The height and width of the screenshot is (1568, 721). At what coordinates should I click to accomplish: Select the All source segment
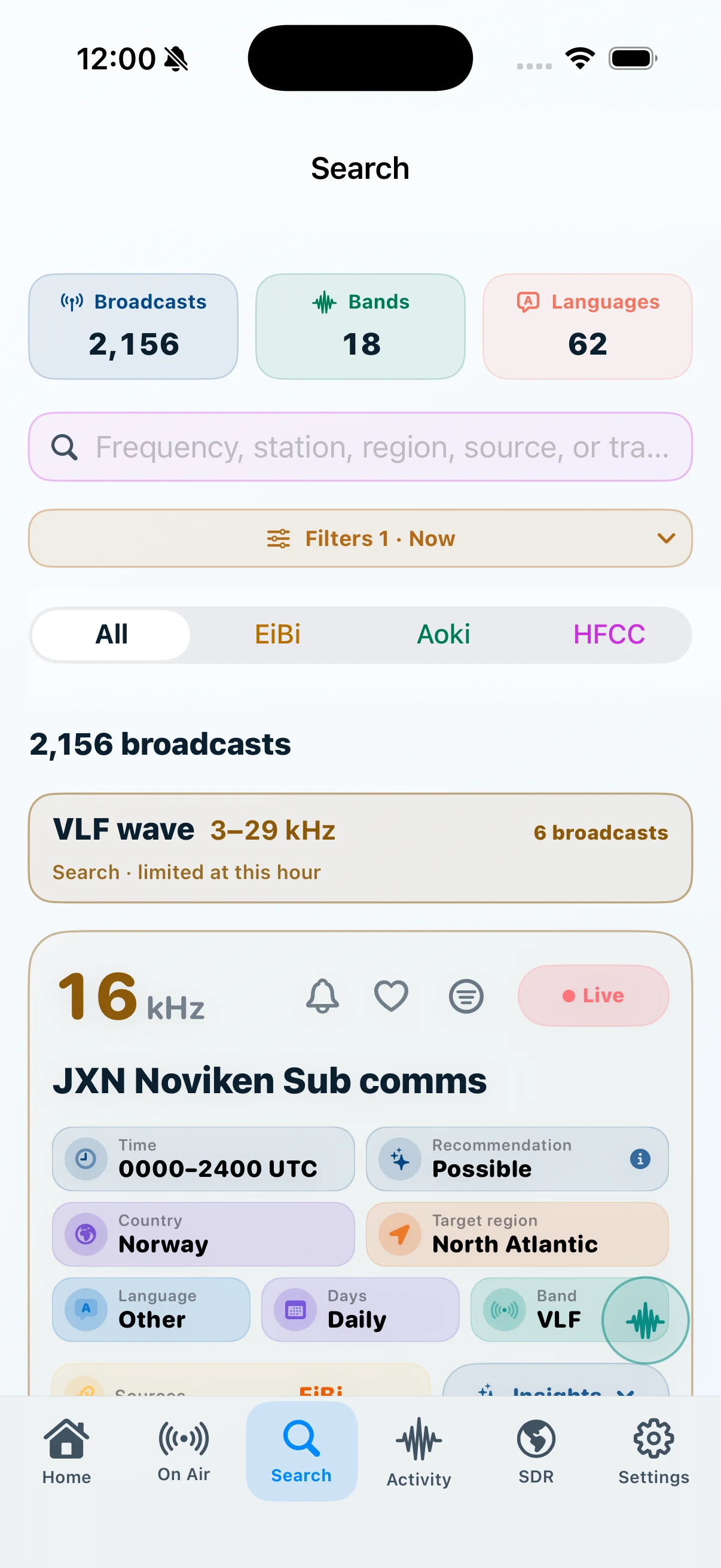coord(111,635)
